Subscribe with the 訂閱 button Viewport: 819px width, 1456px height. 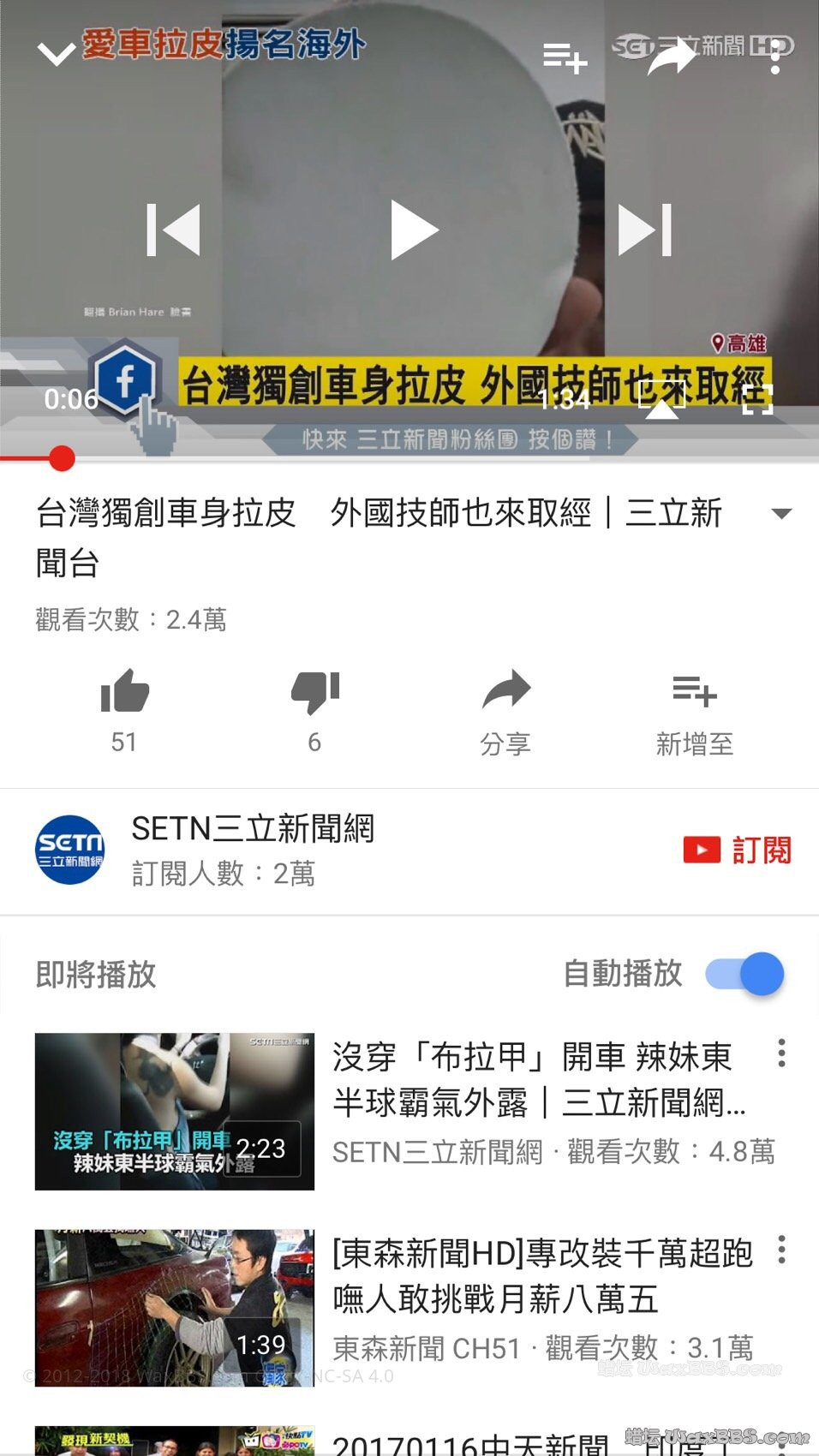pos(738,850)
